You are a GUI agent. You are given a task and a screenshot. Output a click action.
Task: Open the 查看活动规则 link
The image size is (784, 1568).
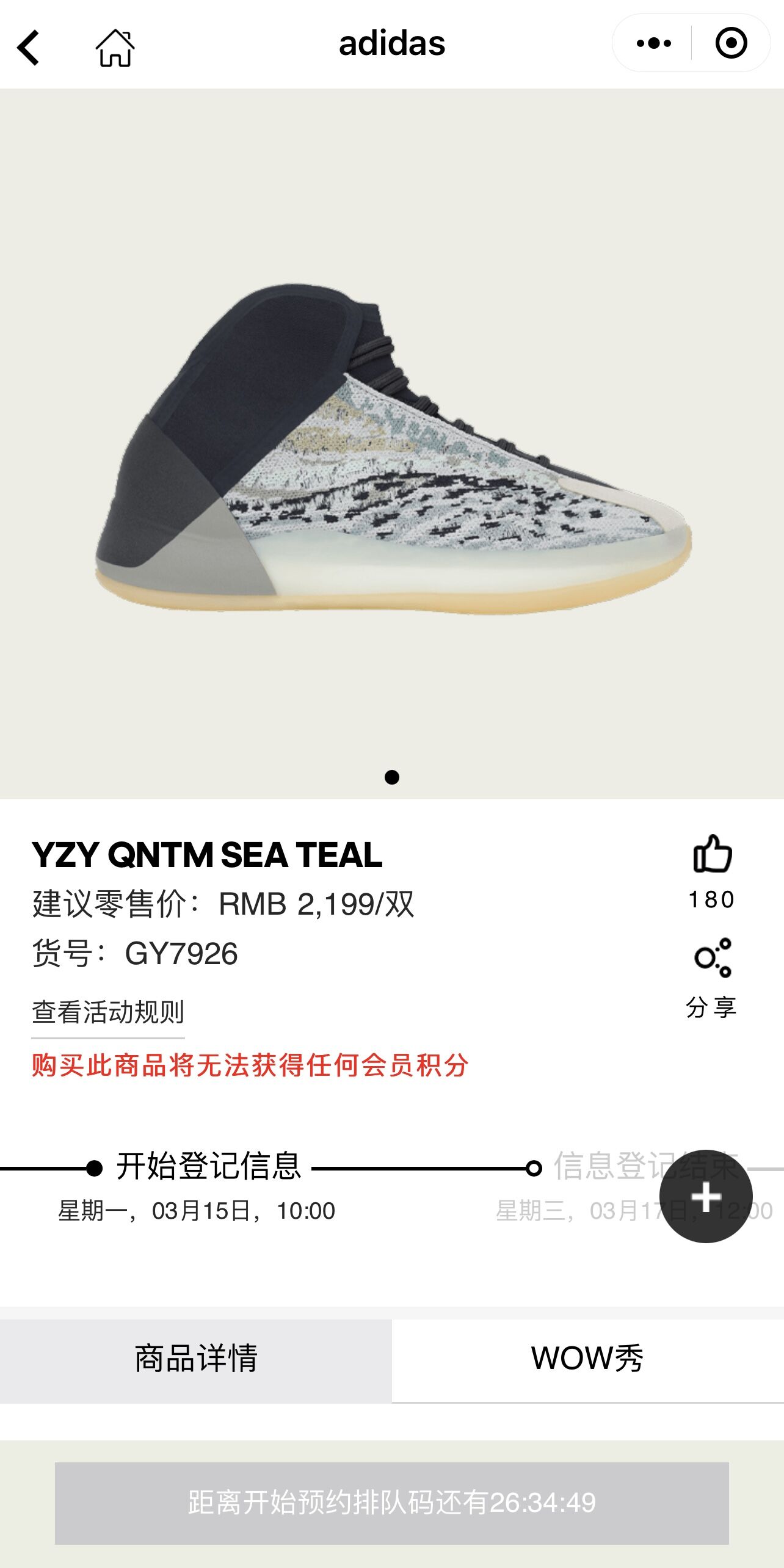pos(108,1012)
